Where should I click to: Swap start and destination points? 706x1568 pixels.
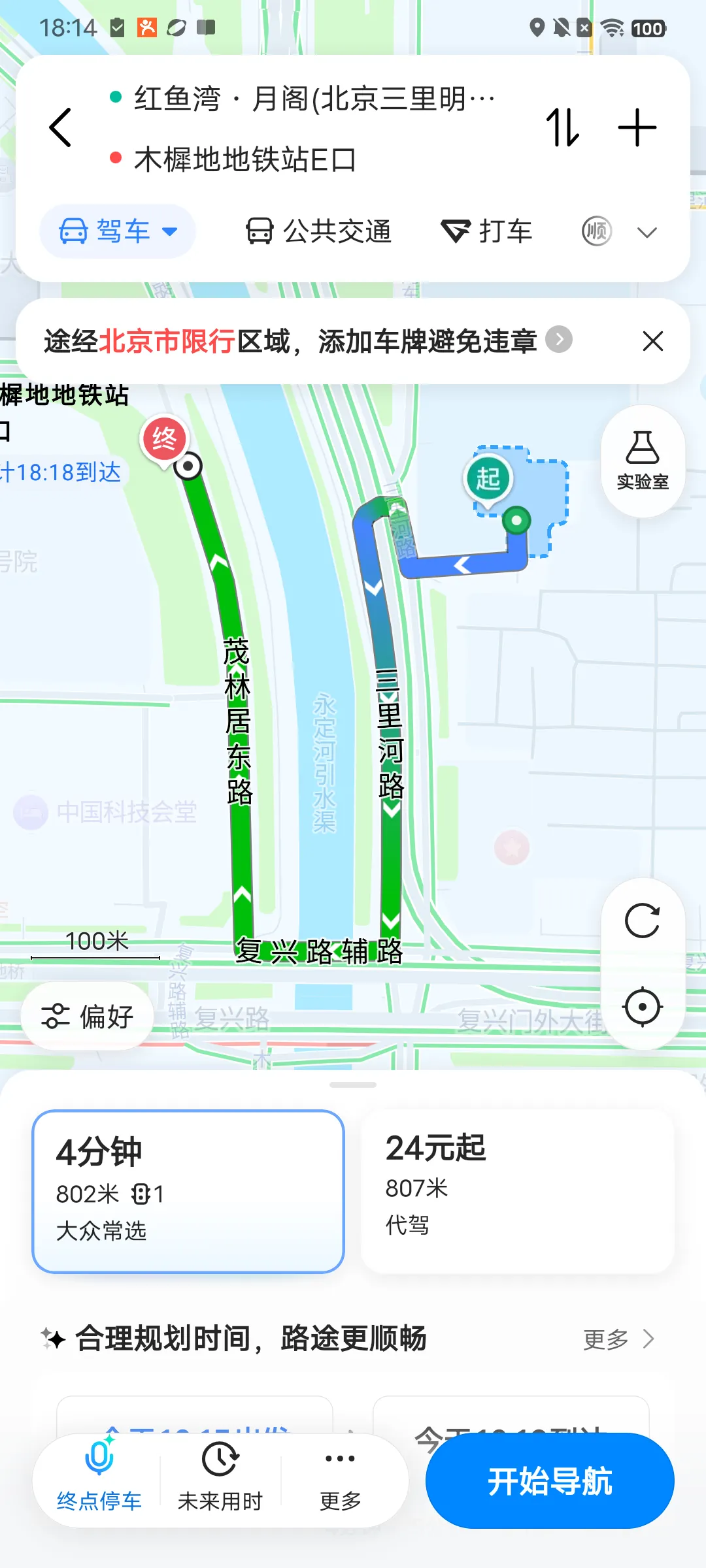[x=563, y=127]
